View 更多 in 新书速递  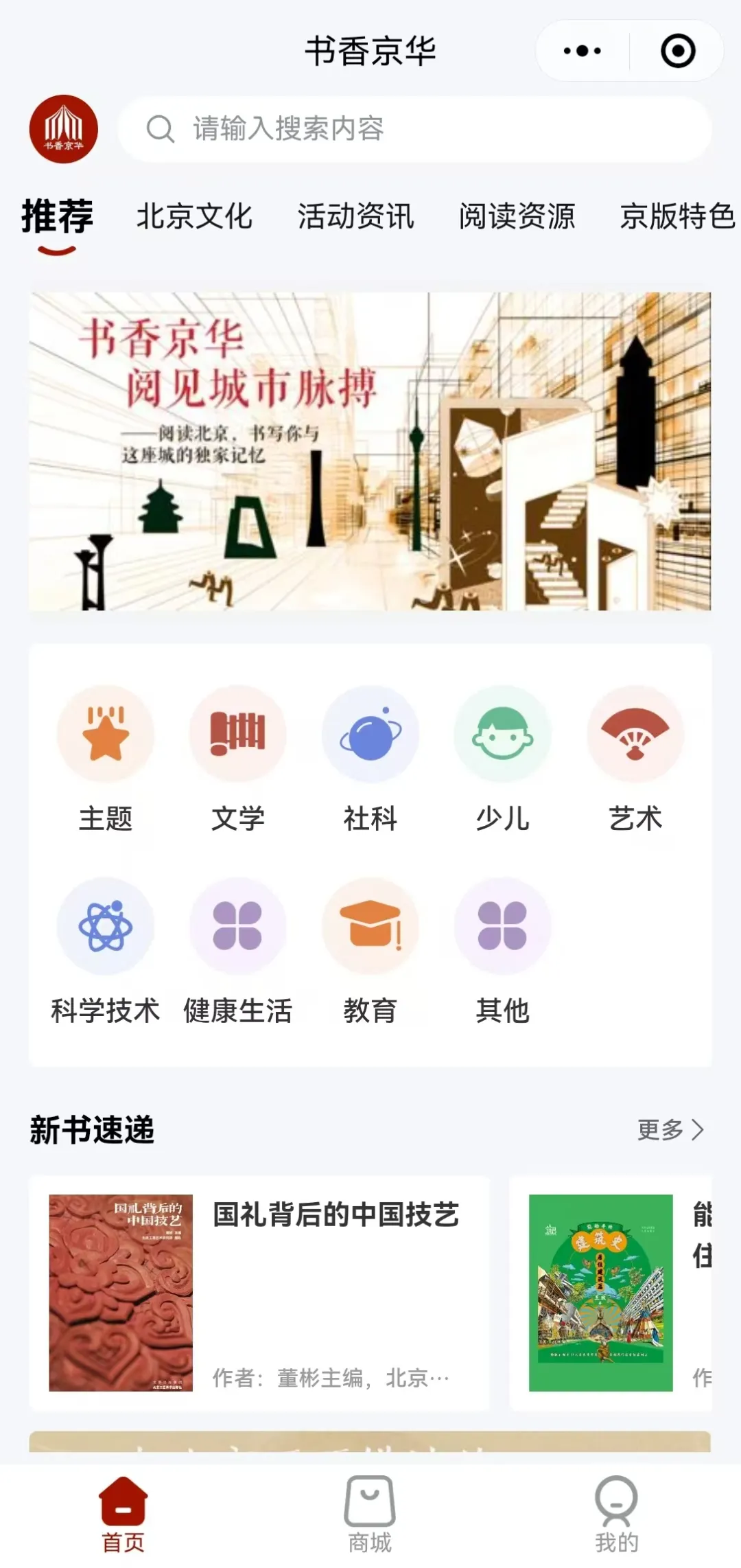click(670, 1129)
